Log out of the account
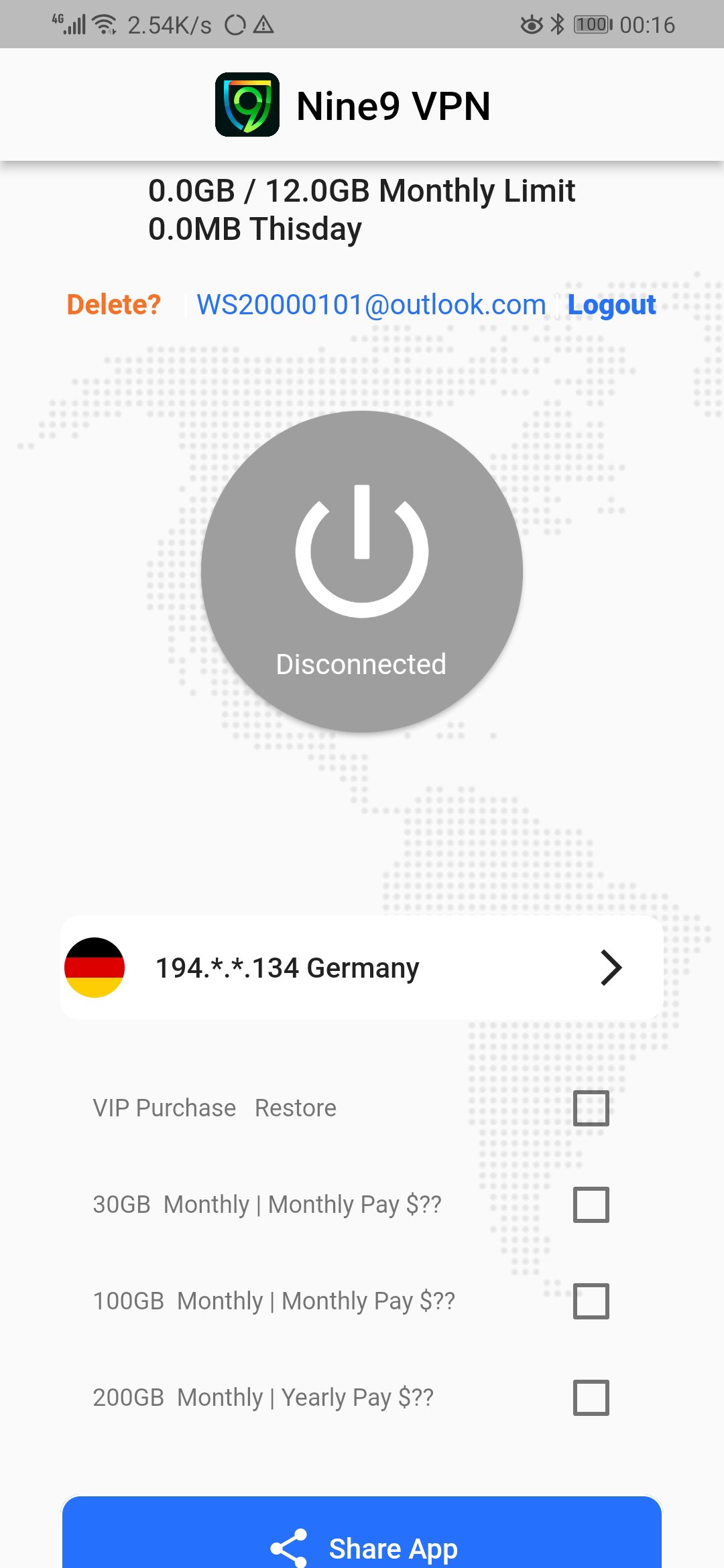Viewport: 724px width, 1568px height. coord(611,305)
